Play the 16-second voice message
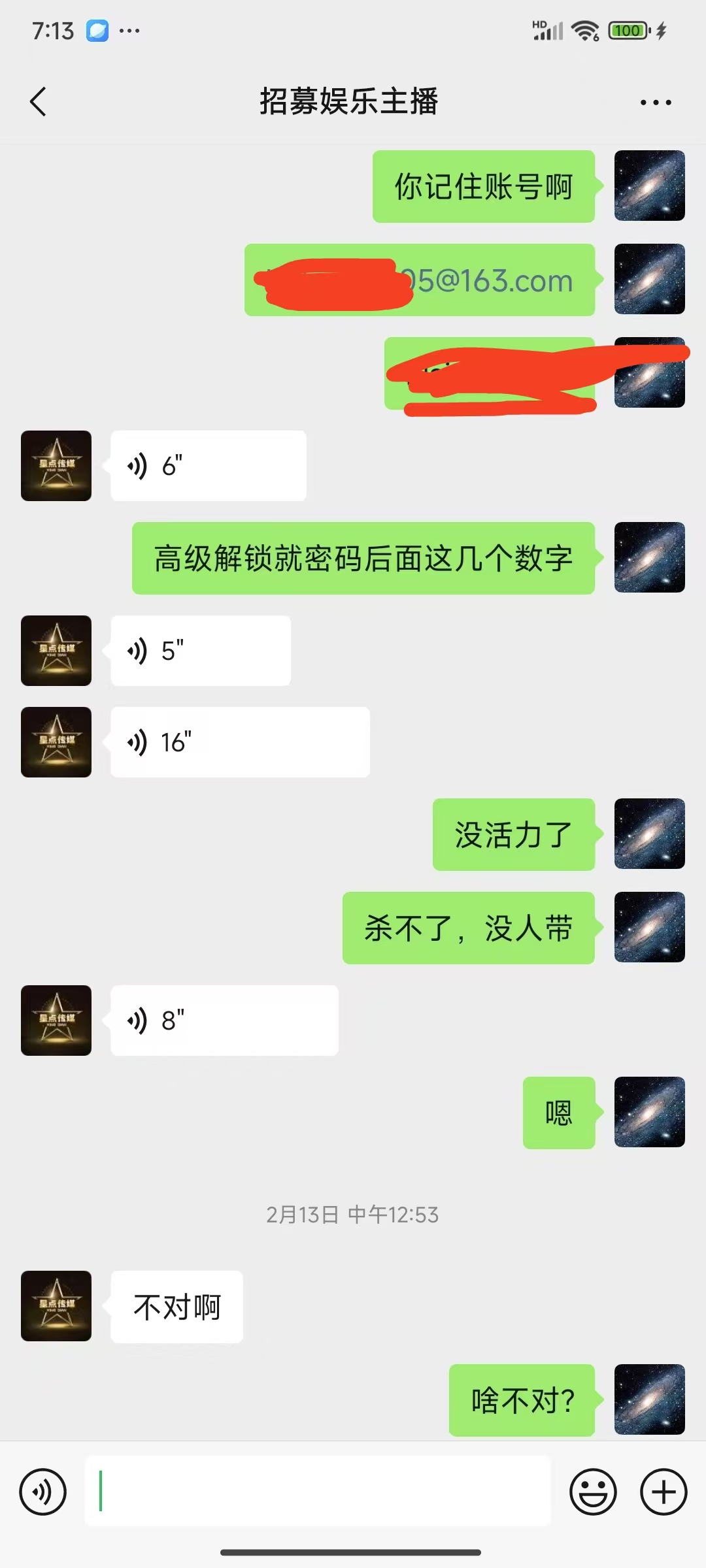 click(x=239, y=742)
